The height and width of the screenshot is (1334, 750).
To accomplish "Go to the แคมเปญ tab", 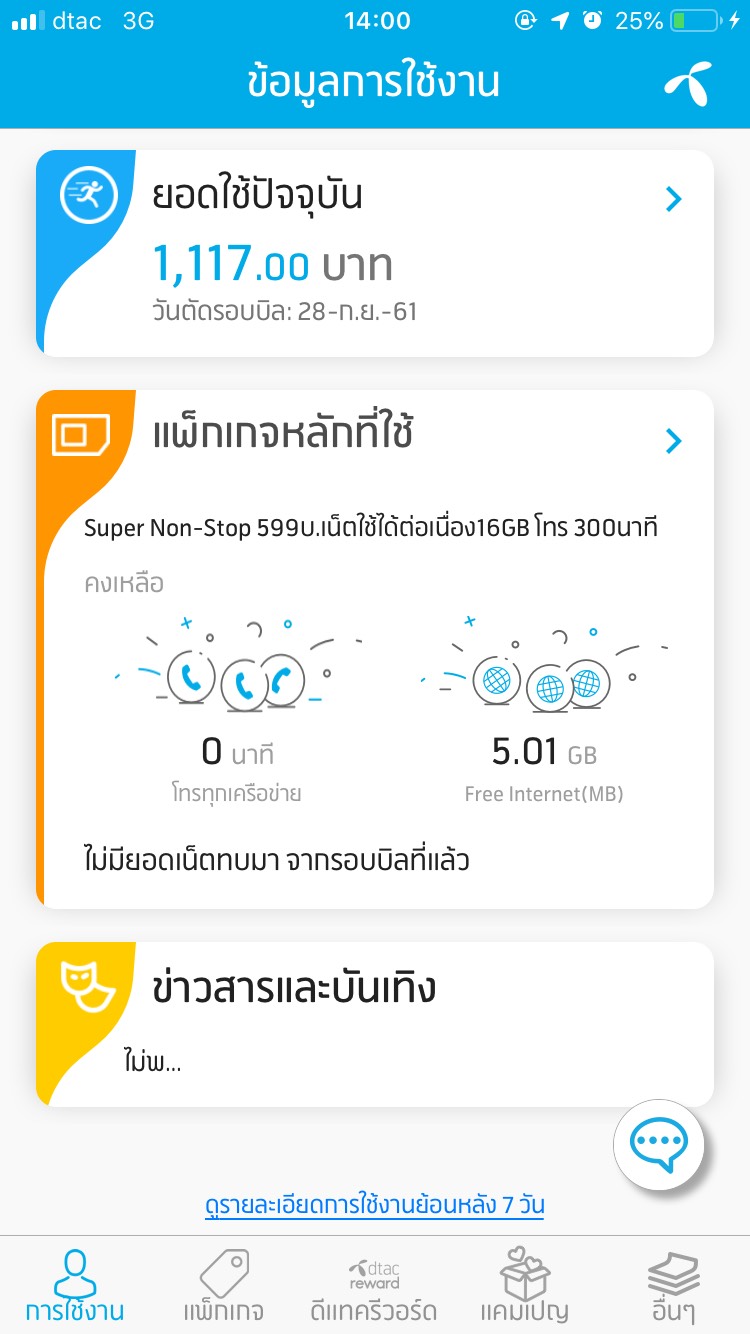I will (x=524, y=1286).
